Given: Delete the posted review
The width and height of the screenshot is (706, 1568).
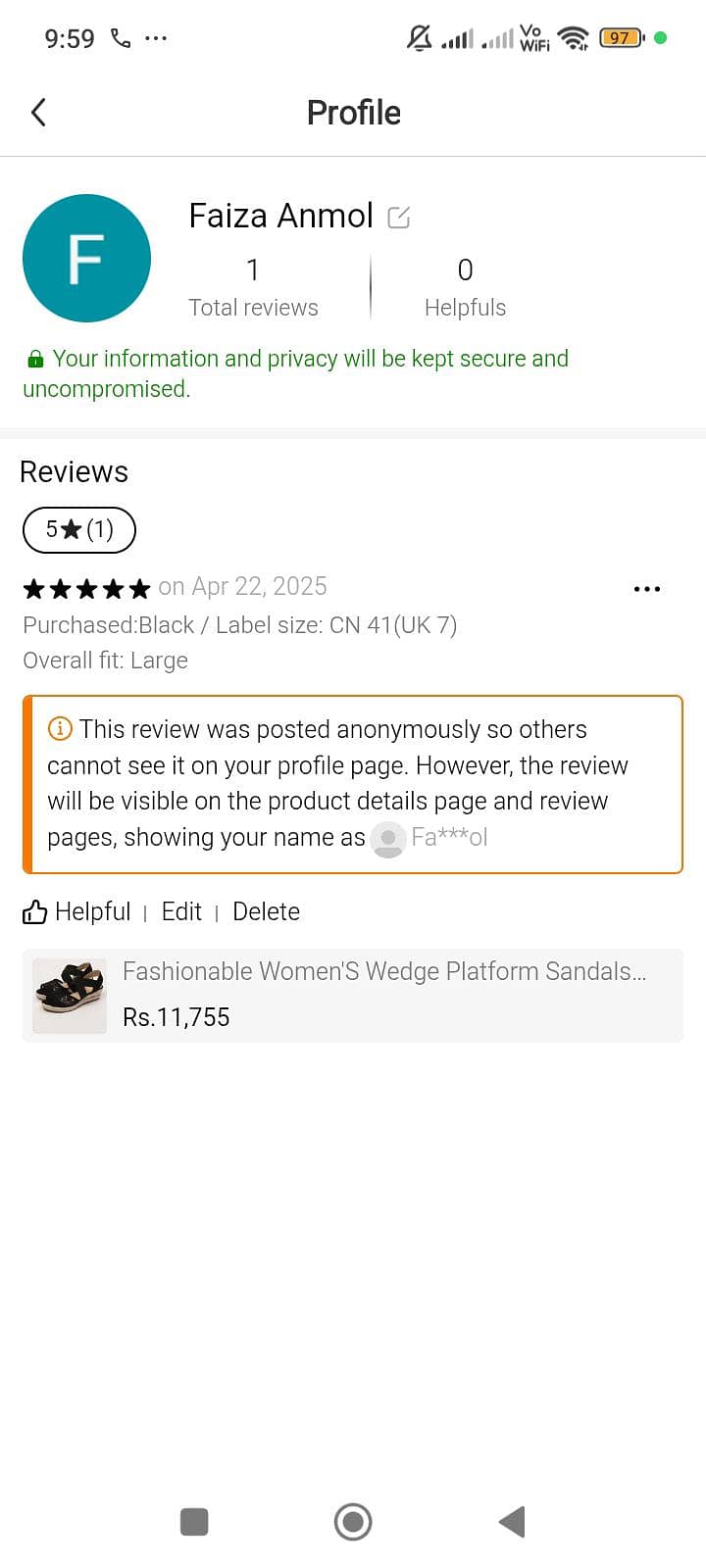Looking at the screenshot, I should pyautogui.click(x=266, y=912).
